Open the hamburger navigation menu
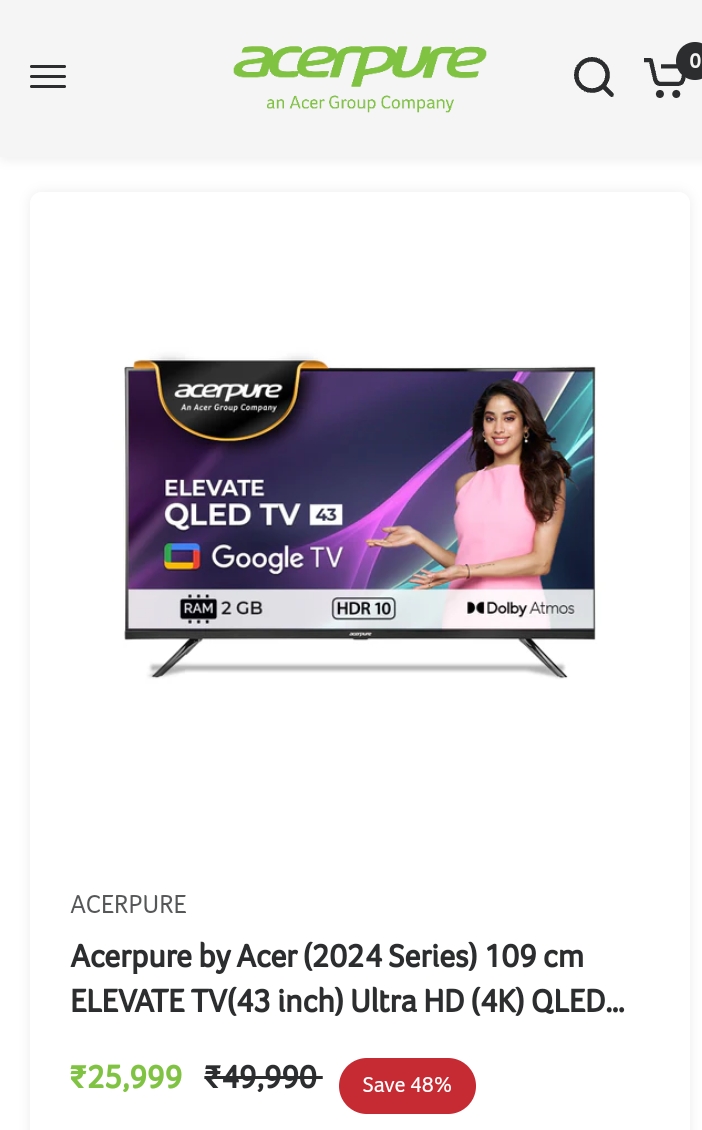Screen dimensions: 702x1130 pos(48,76)
